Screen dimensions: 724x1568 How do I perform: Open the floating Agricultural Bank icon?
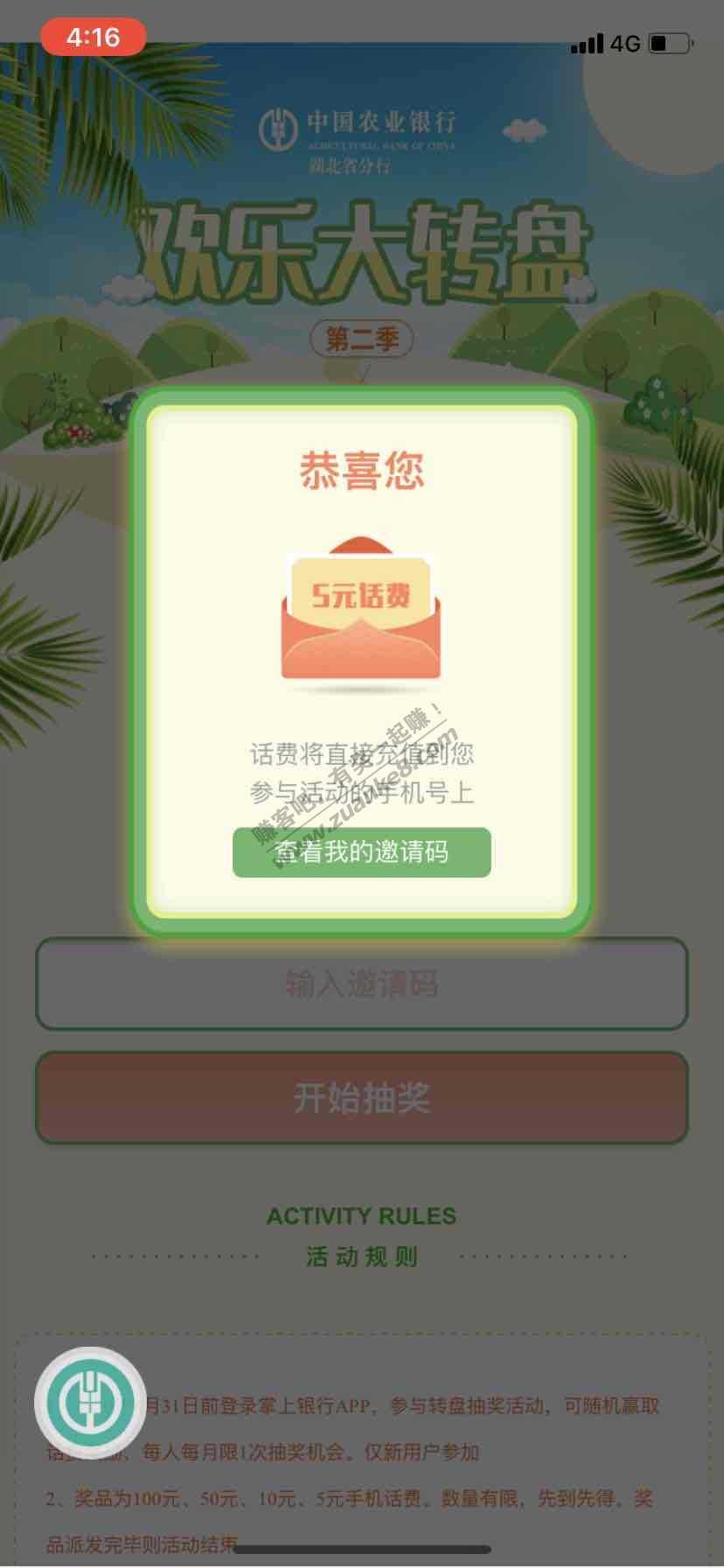tap(90, 1403)
